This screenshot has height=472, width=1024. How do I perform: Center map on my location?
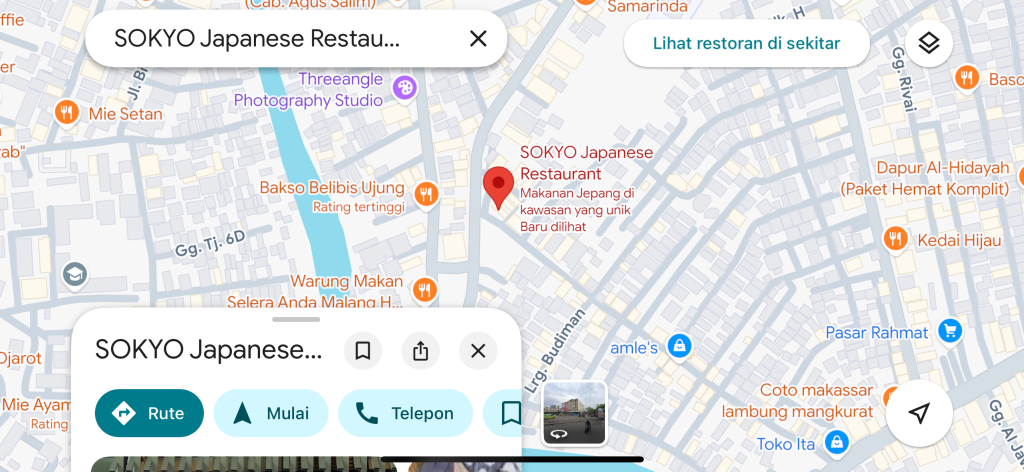919,414
